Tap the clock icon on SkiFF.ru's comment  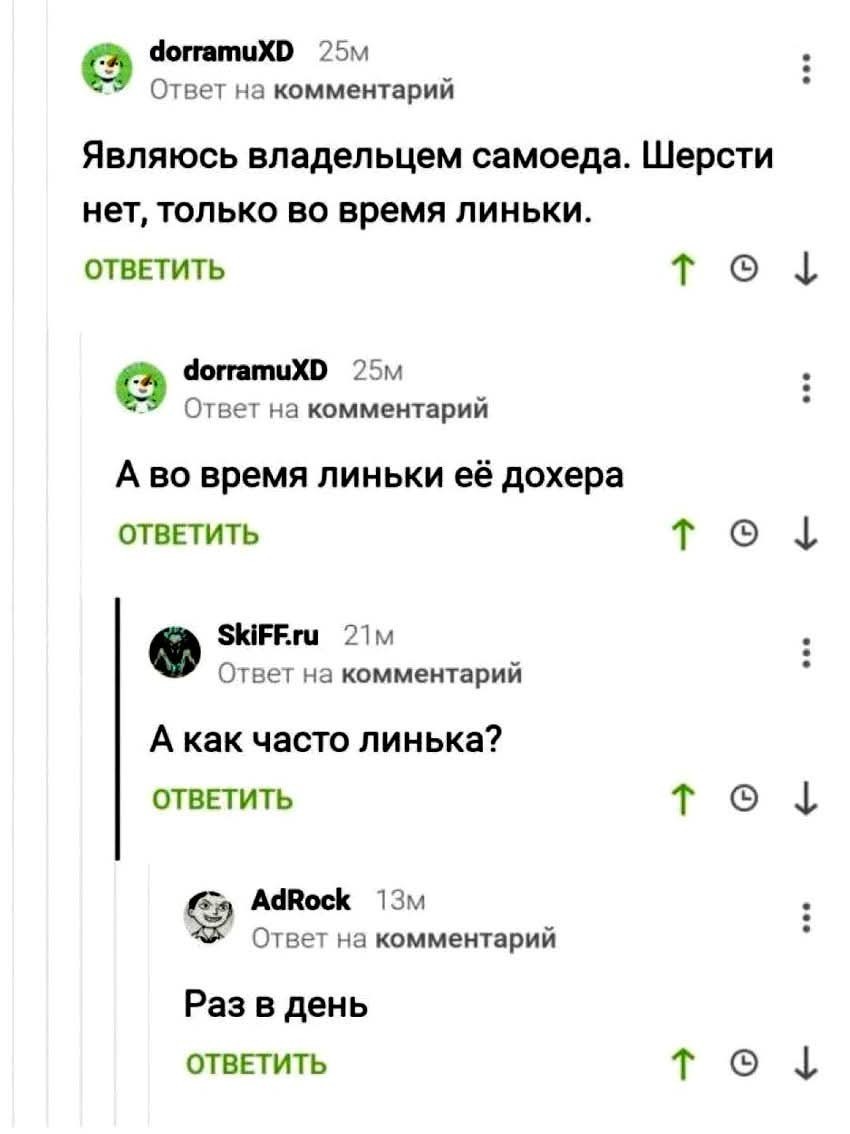743,799
